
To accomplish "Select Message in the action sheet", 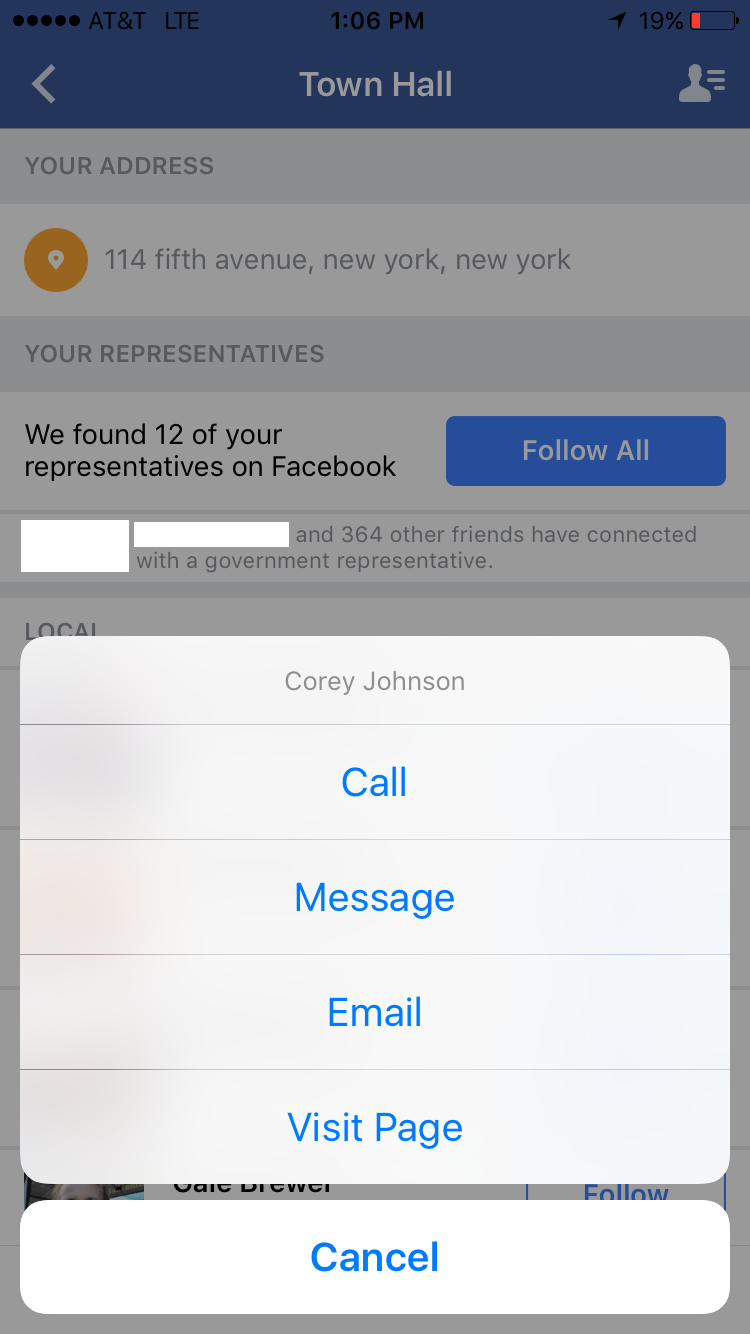I will [375, 897].
